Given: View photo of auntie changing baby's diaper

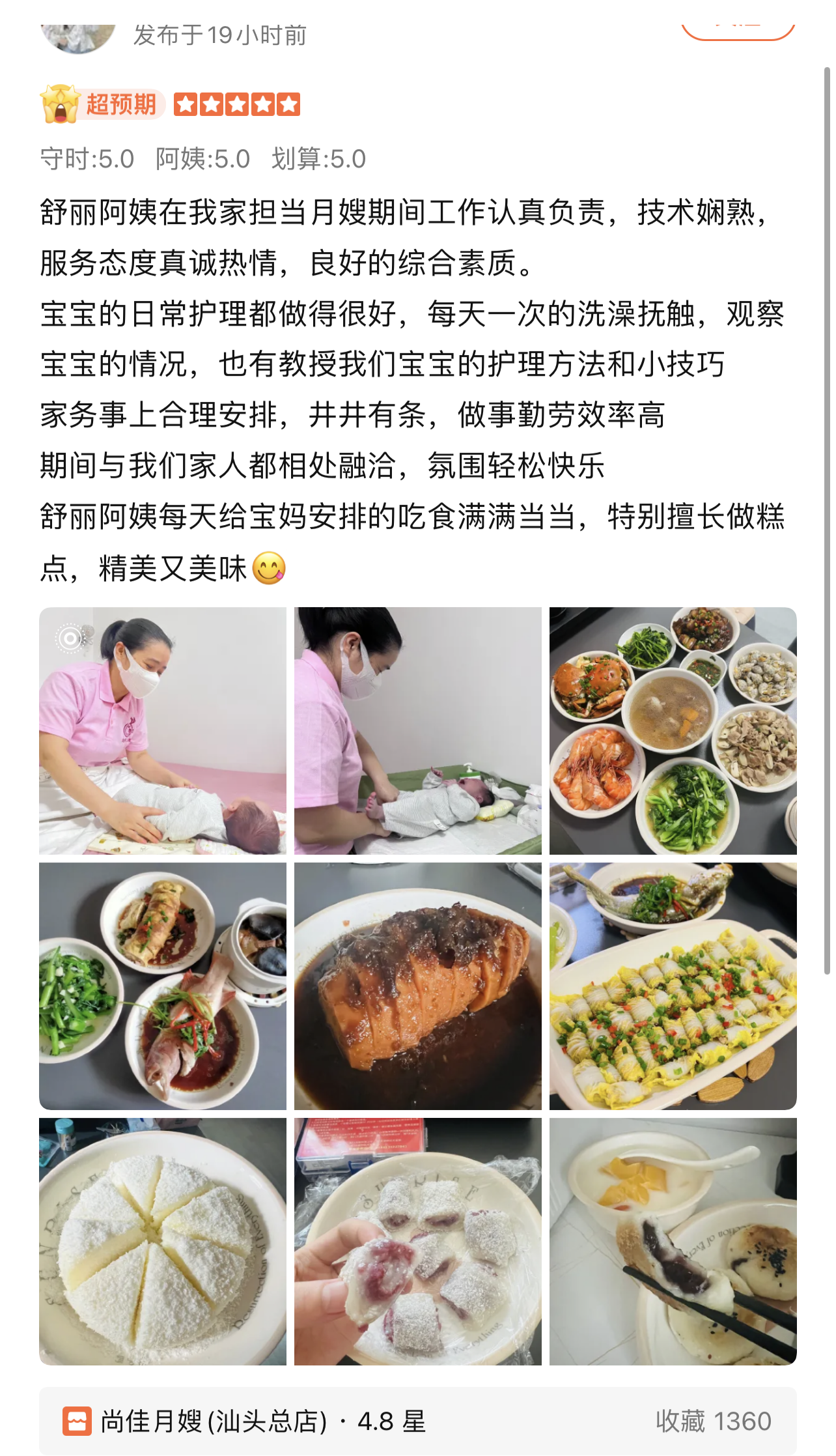Looking at the screenshot, I should click(417, 730).
